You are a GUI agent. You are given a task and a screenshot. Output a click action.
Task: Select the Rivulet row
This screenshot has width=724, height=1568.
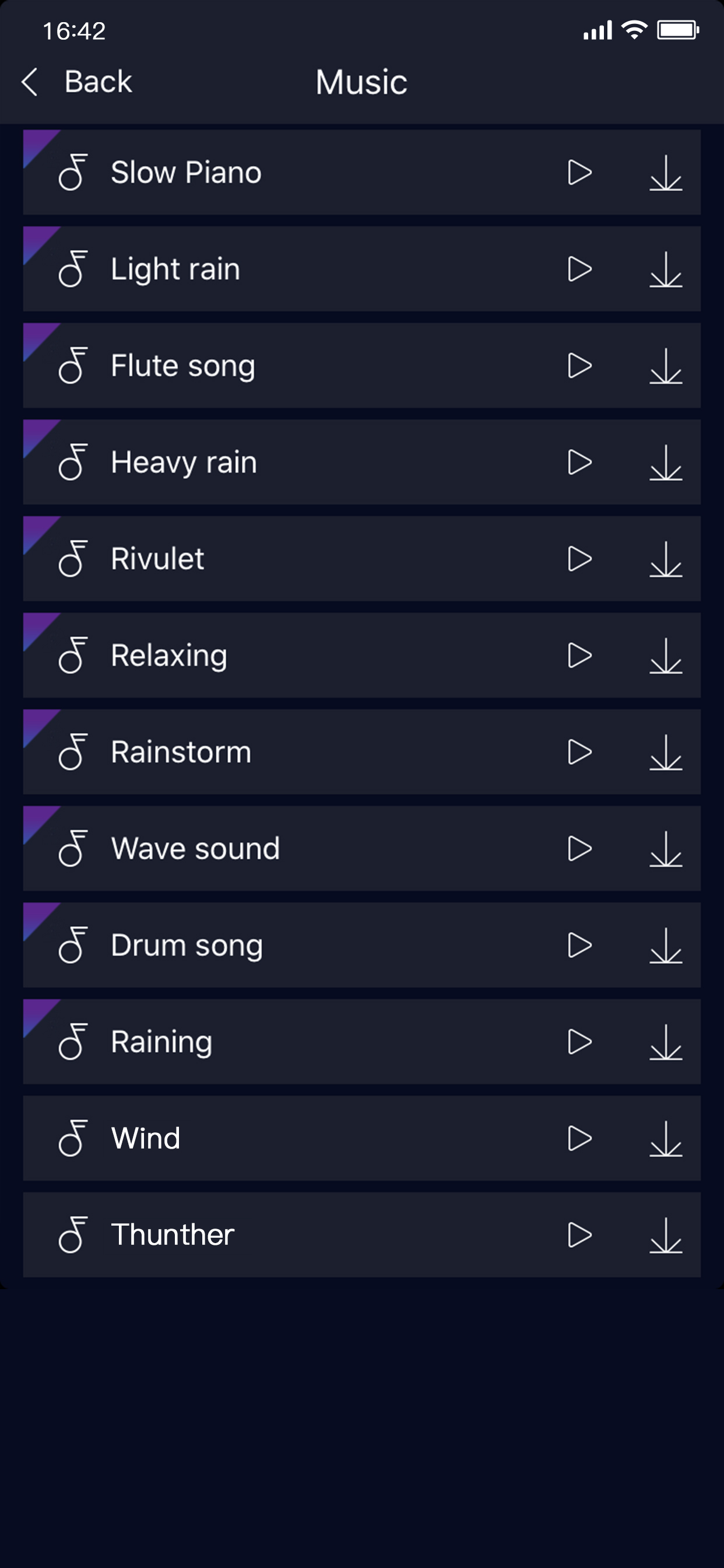pyautogui.click(x=362, y=559)
